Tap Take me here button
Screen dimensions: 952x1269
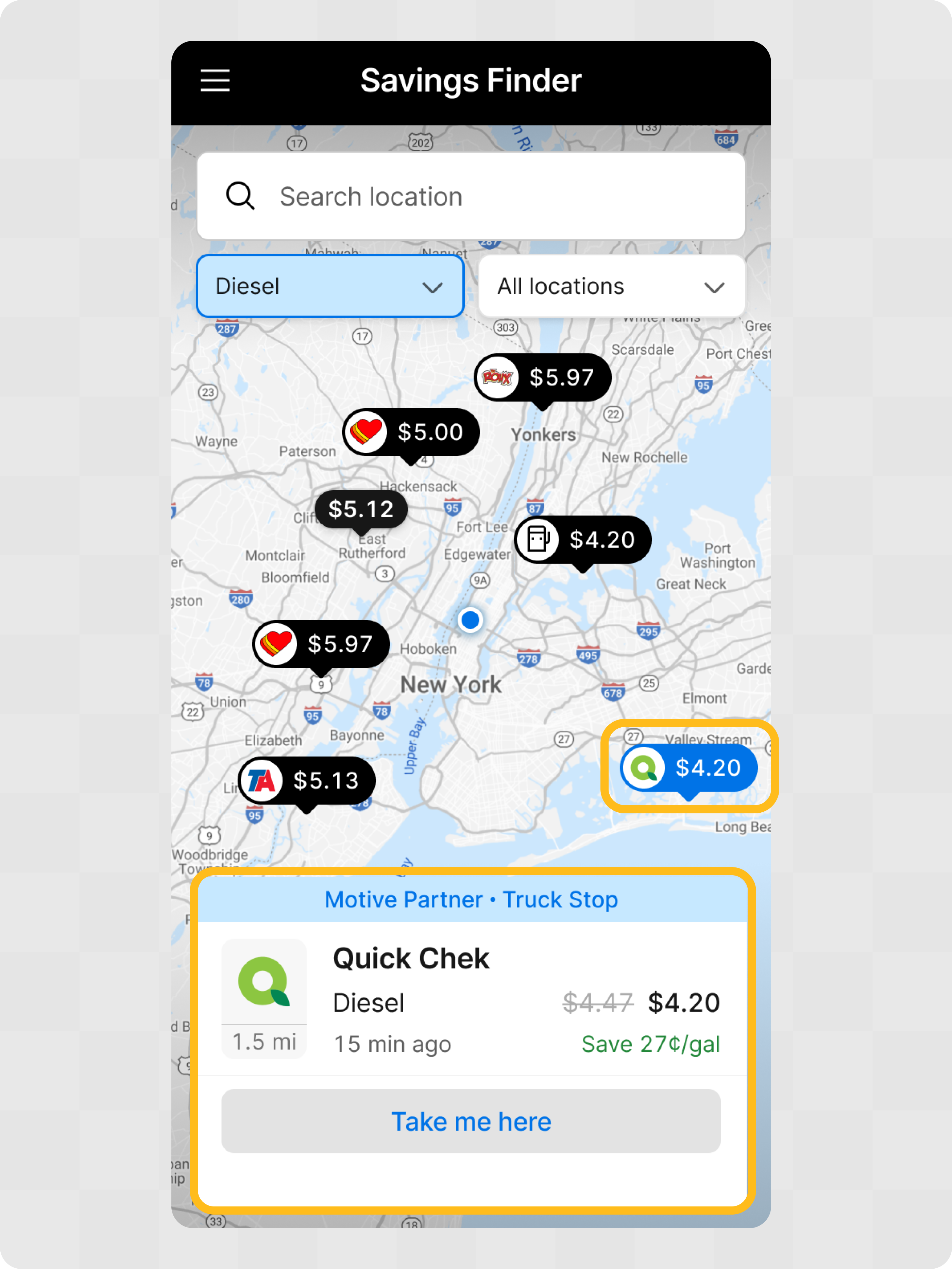[470, 1121]
